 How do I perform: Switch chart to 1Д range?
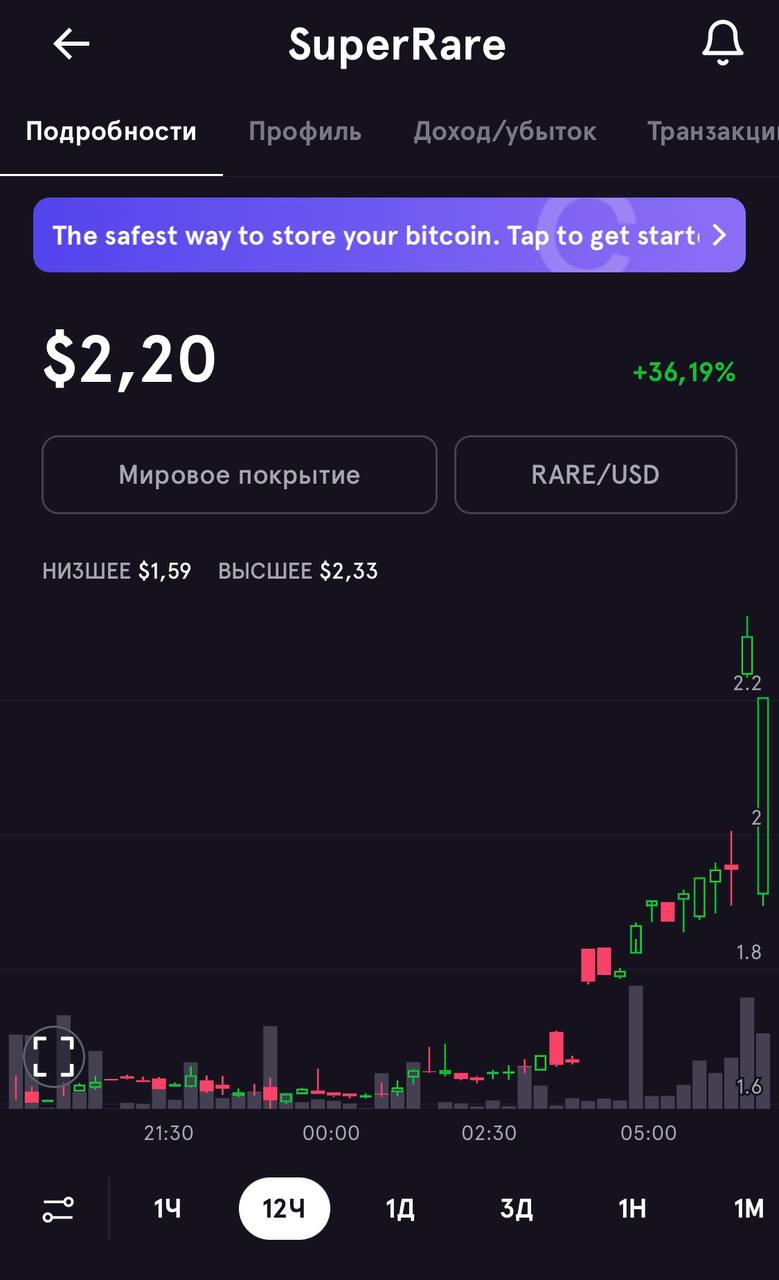[x=400, y=1209]
